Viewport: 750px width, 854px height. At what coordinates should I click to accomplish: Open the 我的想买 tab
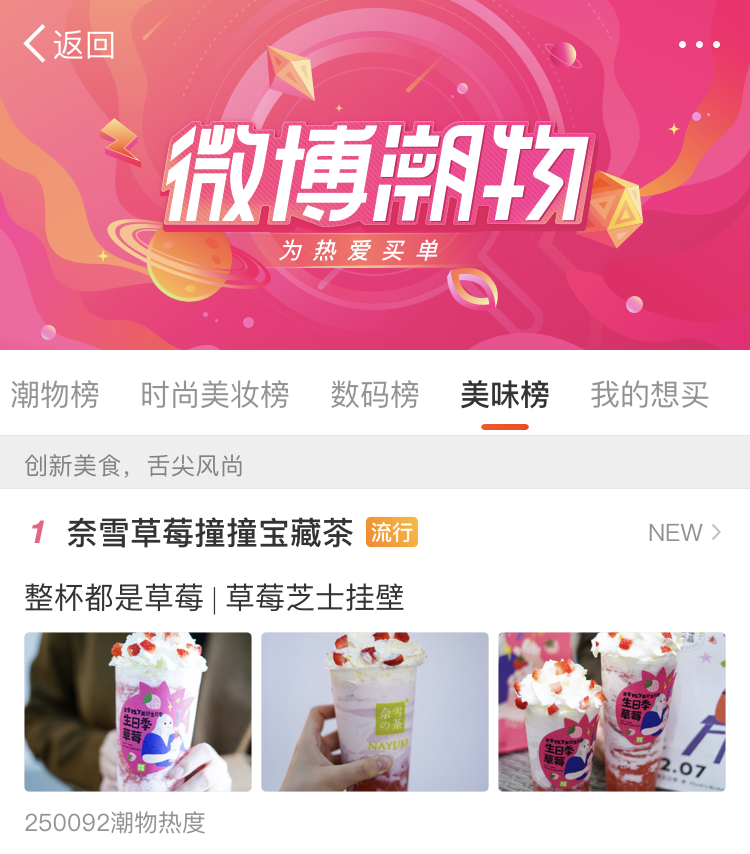[649, 395]
